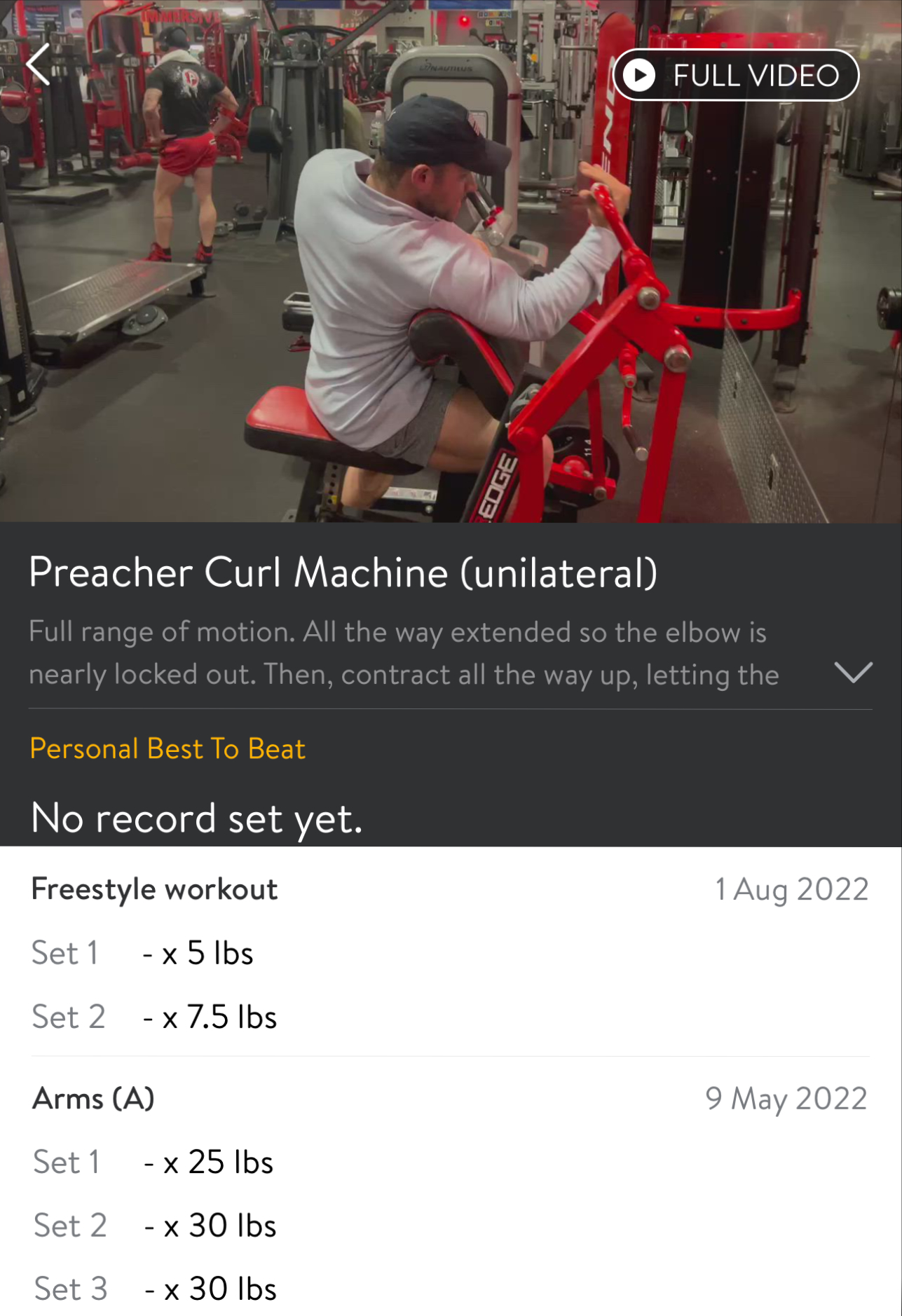Collapse the description using its chevron
Image resolution: width=902 pixels, height=1316 pixels.
[x=854, y=674]
